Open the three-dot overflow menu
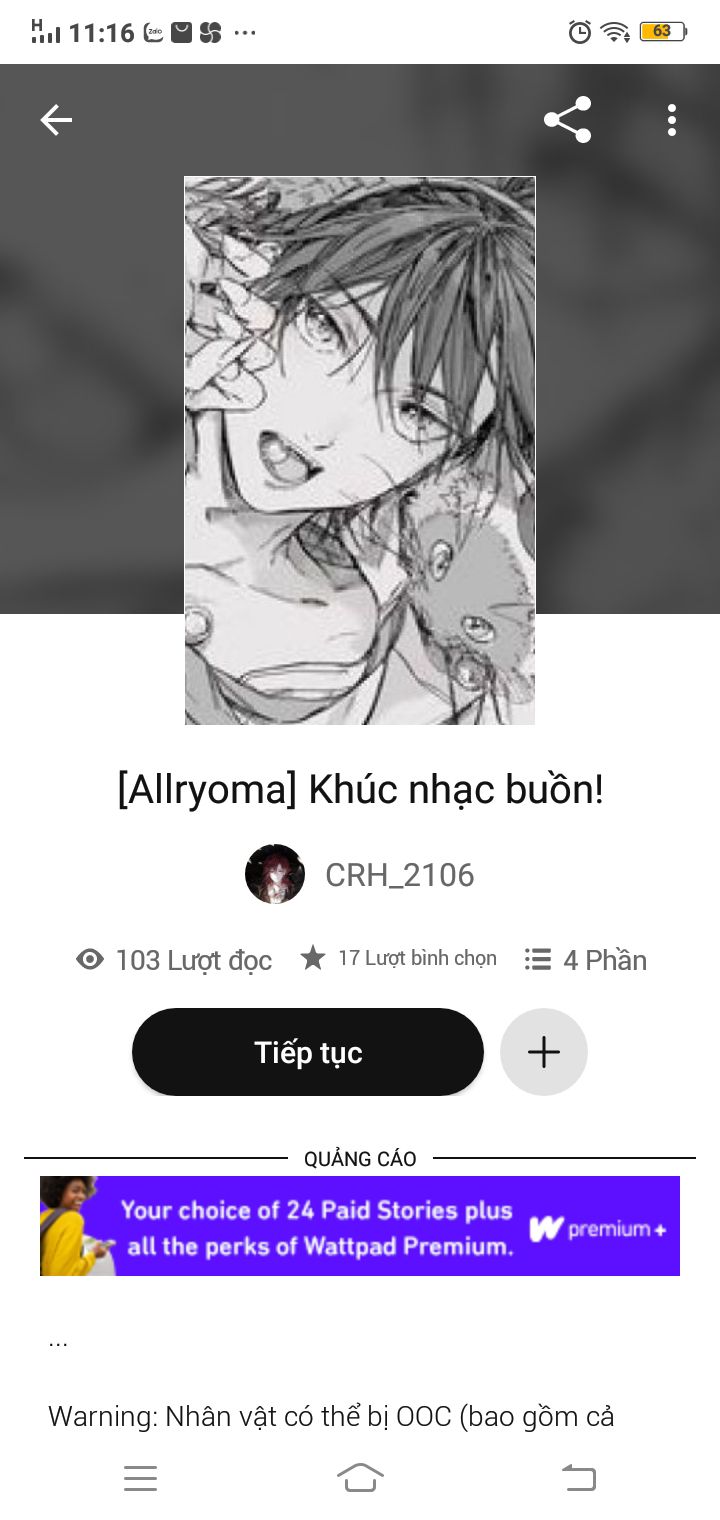The width and height of the screenshot is (720, 1520). click(672, 121)
